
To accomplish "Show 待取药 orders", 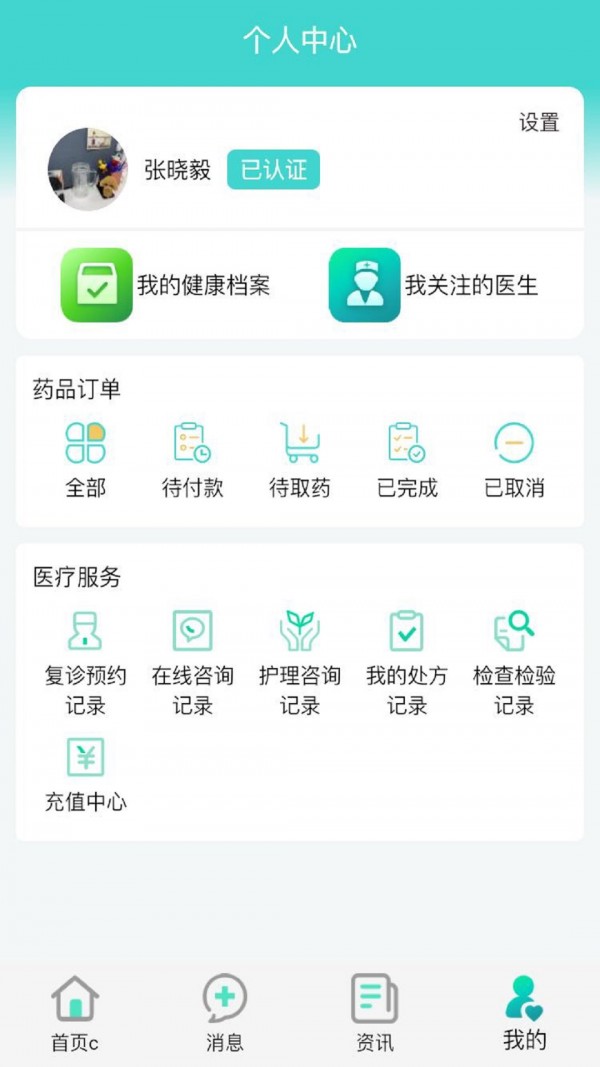I will pyautogui.click(x=300, y=458).
